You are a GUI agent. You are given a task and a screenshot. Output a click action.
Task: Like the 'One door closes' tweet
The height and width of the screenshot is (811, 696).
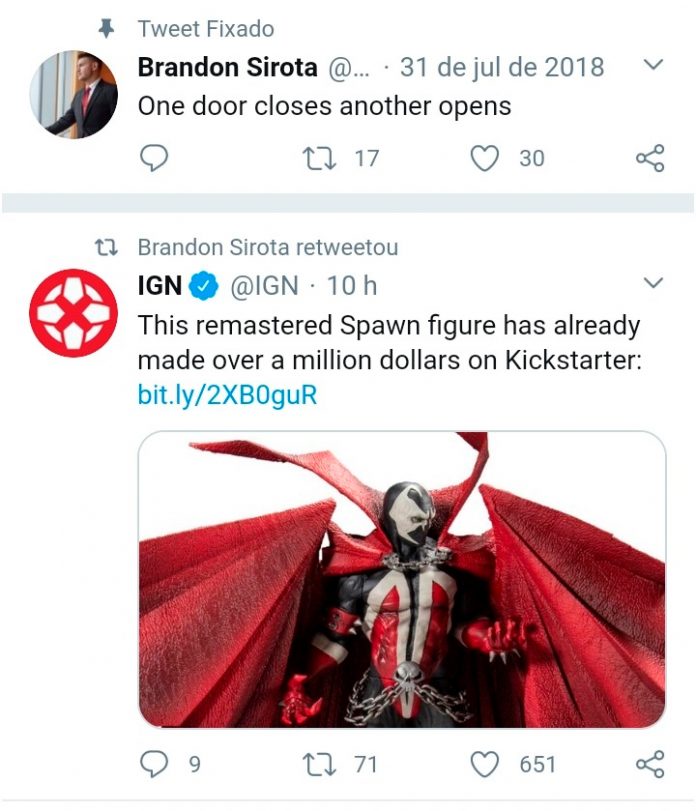click(x=485, y=158)
